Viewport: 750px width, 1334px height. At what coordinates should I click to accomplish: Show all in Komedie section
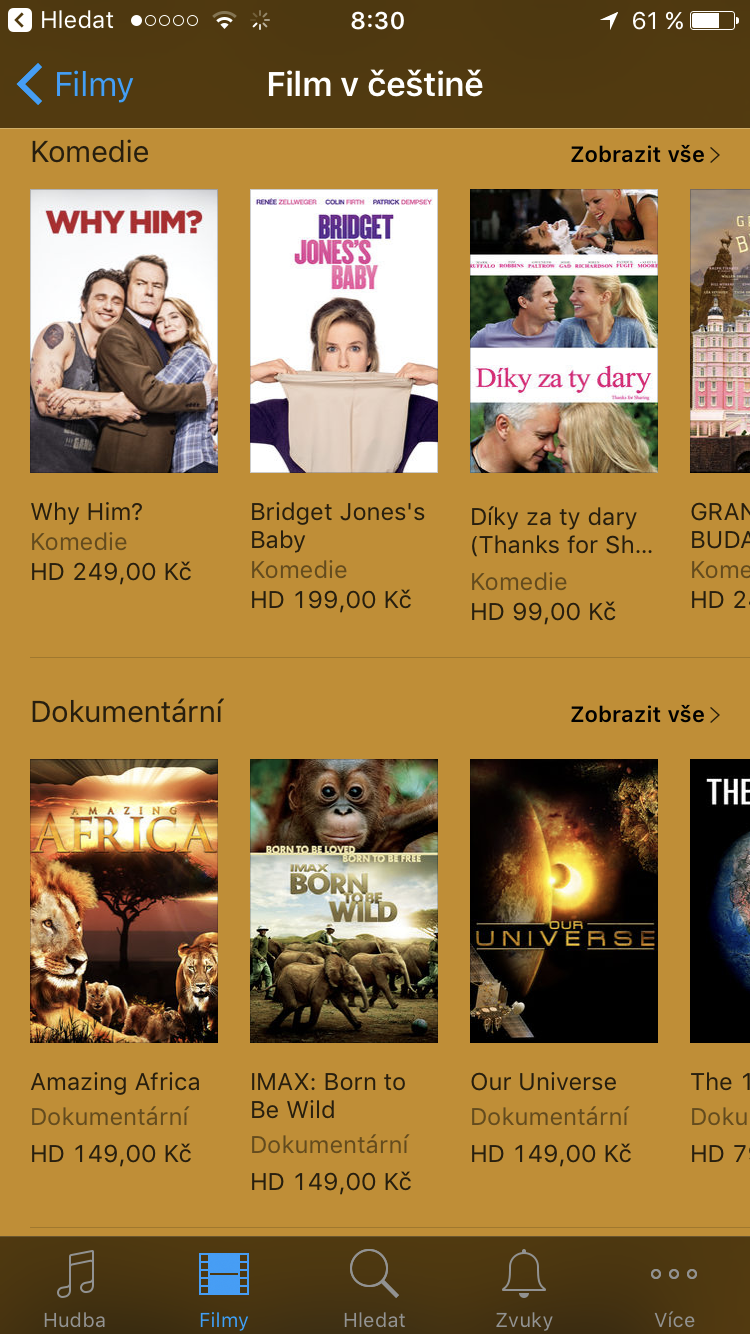point(644,154)
